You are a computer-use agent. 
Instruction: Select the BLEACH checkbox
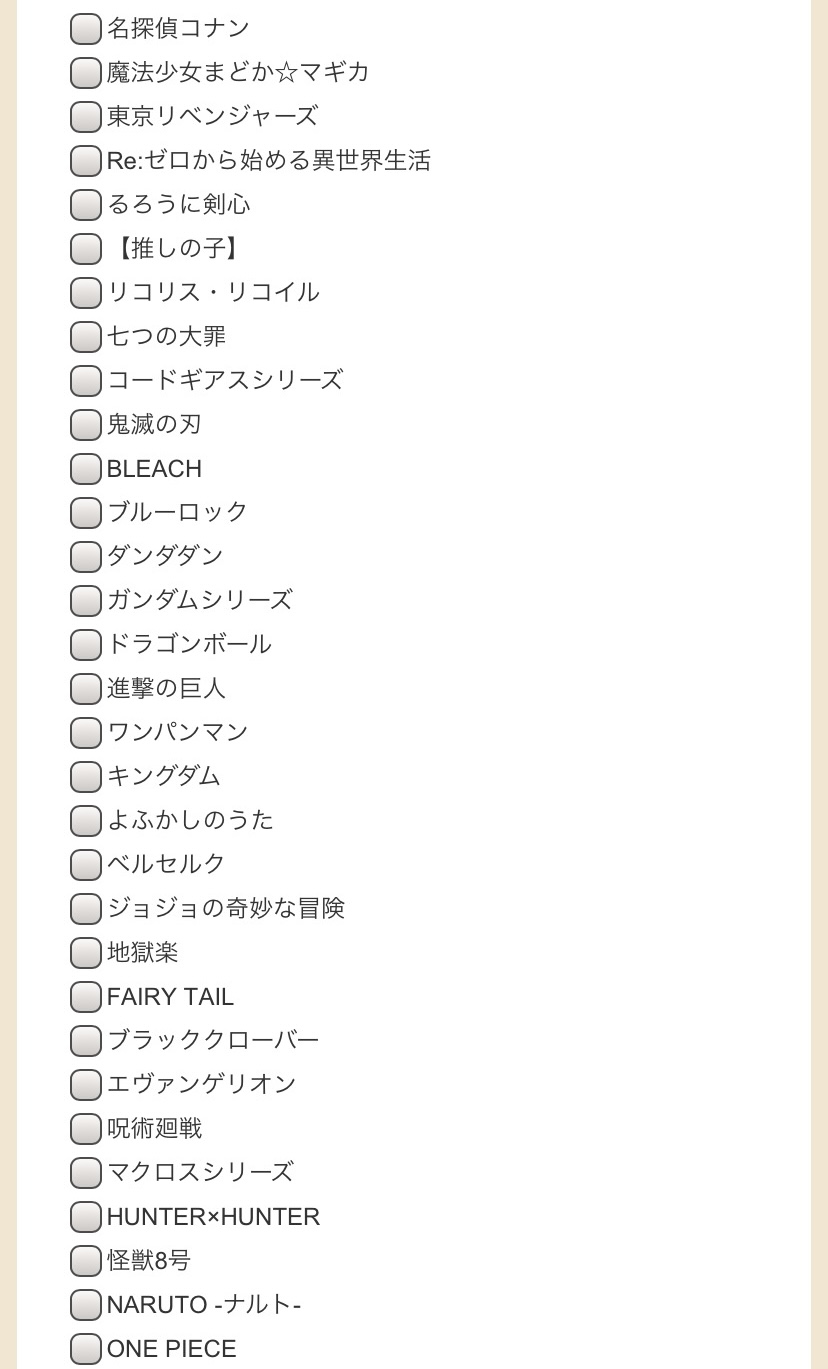pyautogui.click(x=86, y=469)
